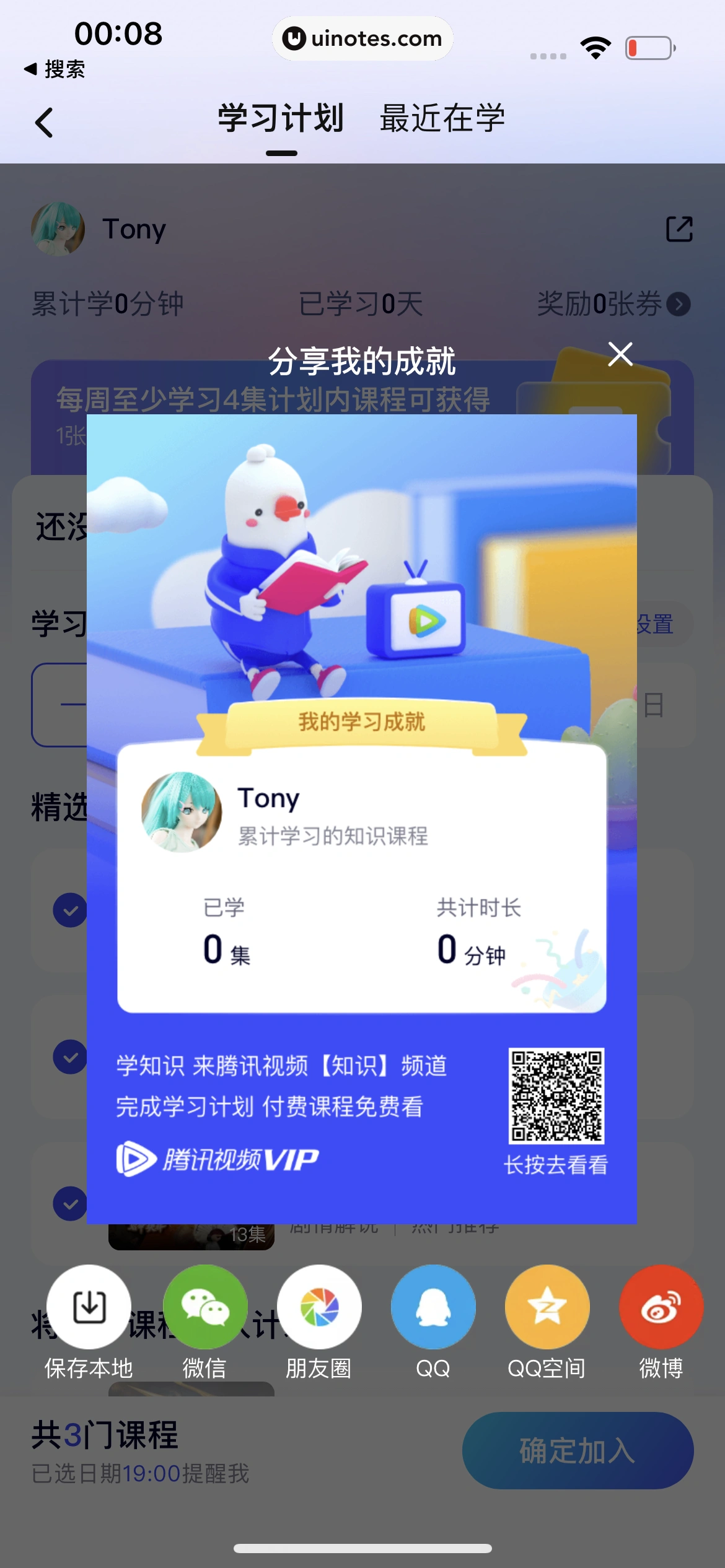Open share options via external share icon
Viewport: 725px width, 1568px height.
[x=679, y=229]
